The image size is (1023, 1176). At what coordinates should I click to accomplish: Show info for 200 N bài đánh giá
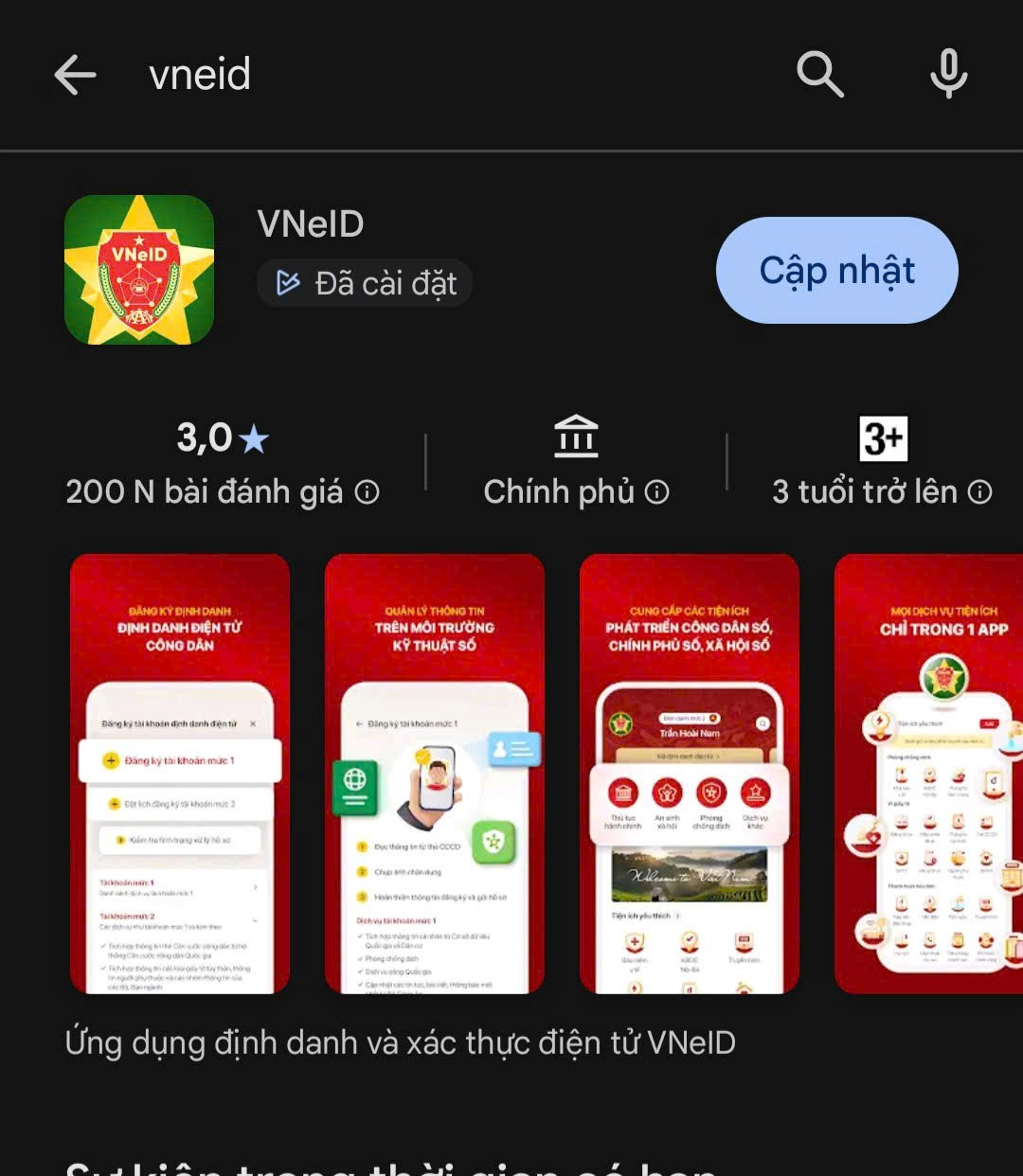coord(367,492)
